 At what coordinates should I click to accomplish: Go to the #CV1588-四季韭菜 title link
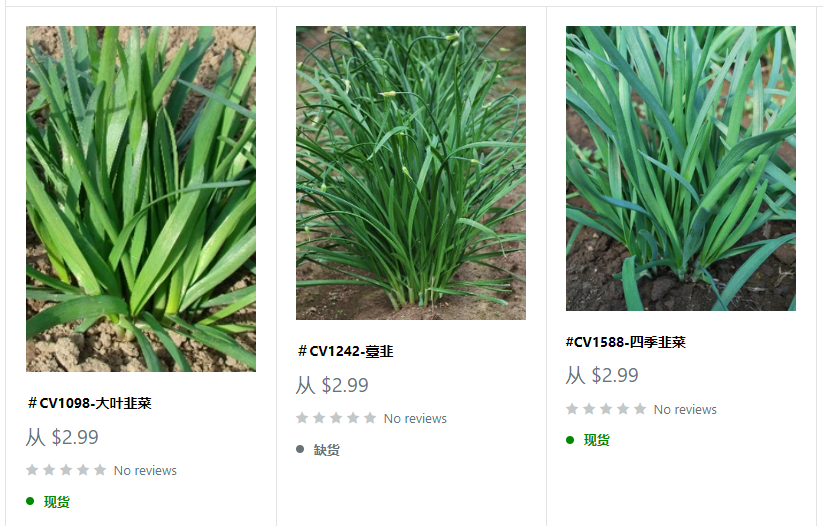point(625,342)
